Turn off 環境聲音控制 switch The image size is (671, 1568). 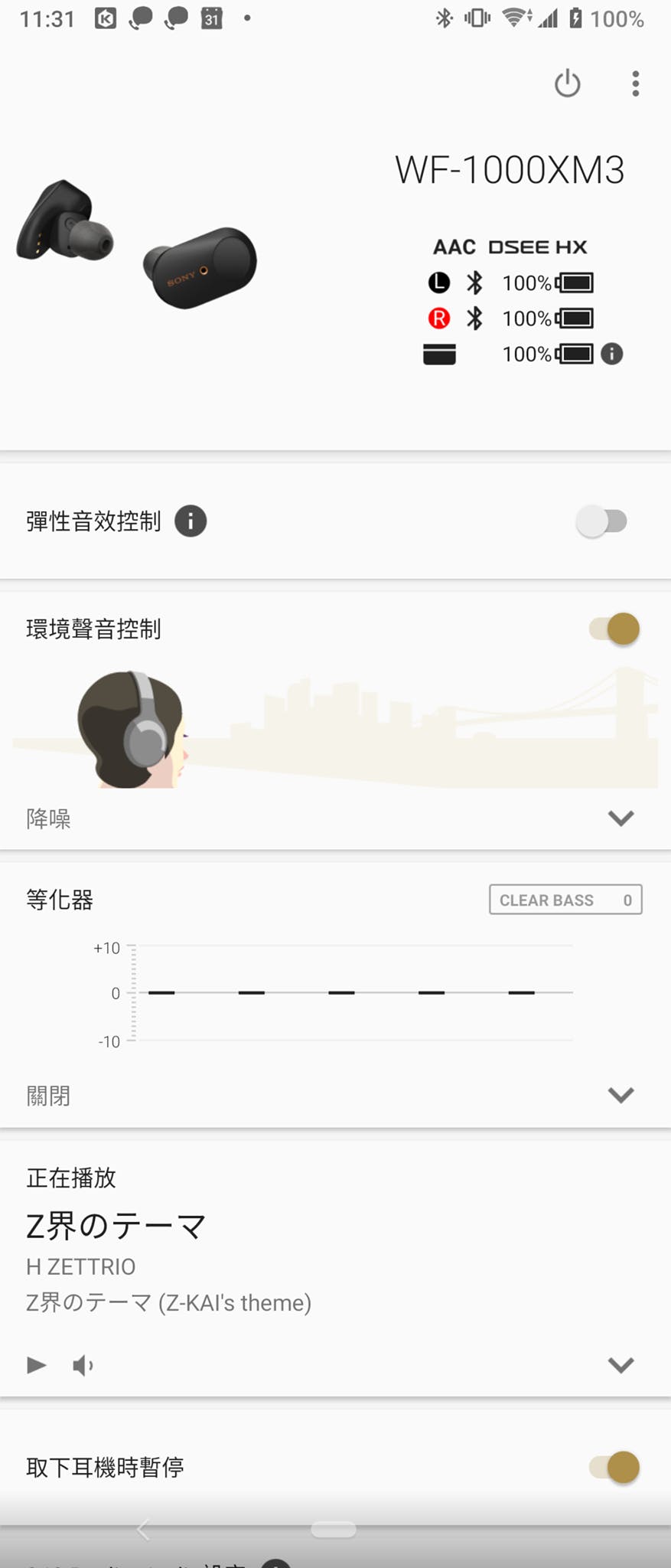click(614, 629)
